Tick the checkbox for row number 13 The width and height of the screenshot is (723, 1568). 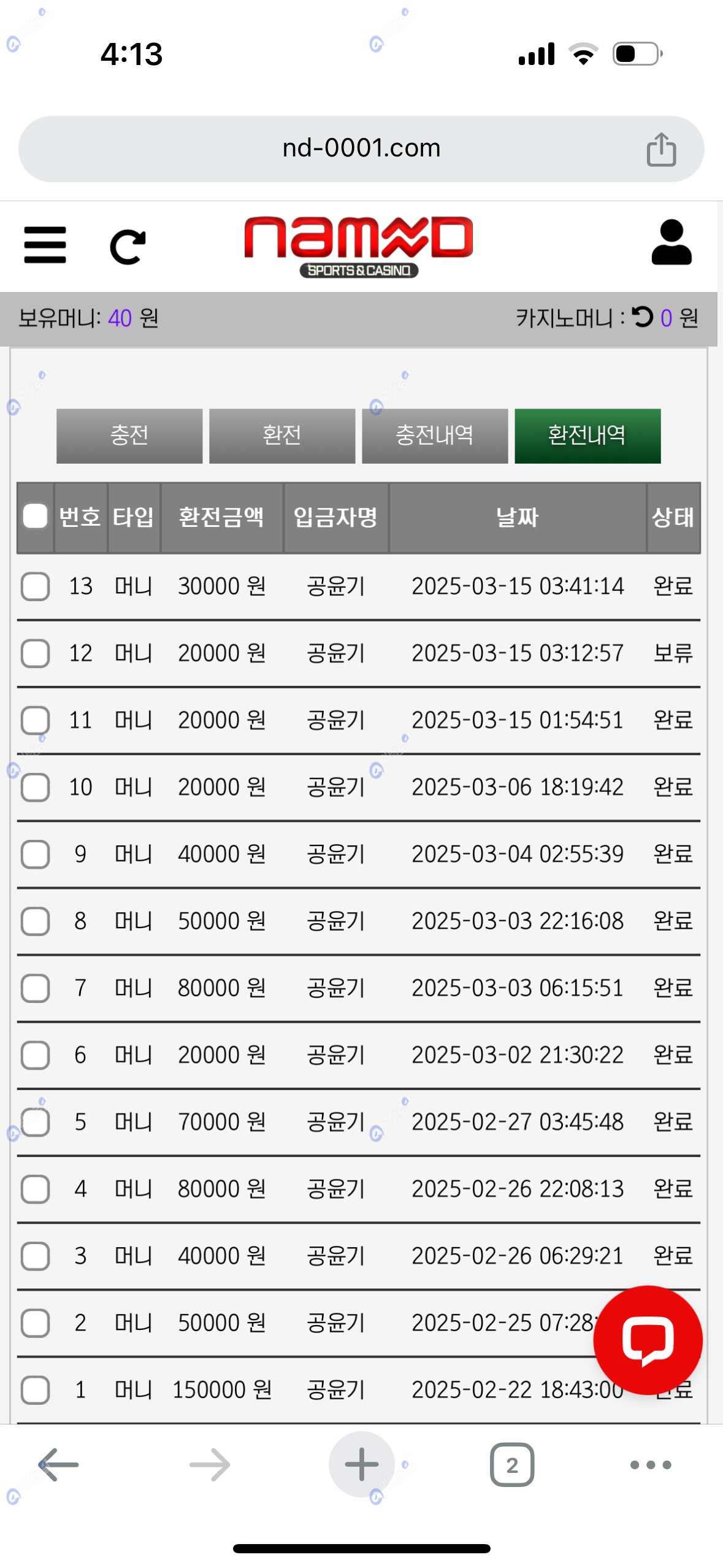(x=35, y=586)
